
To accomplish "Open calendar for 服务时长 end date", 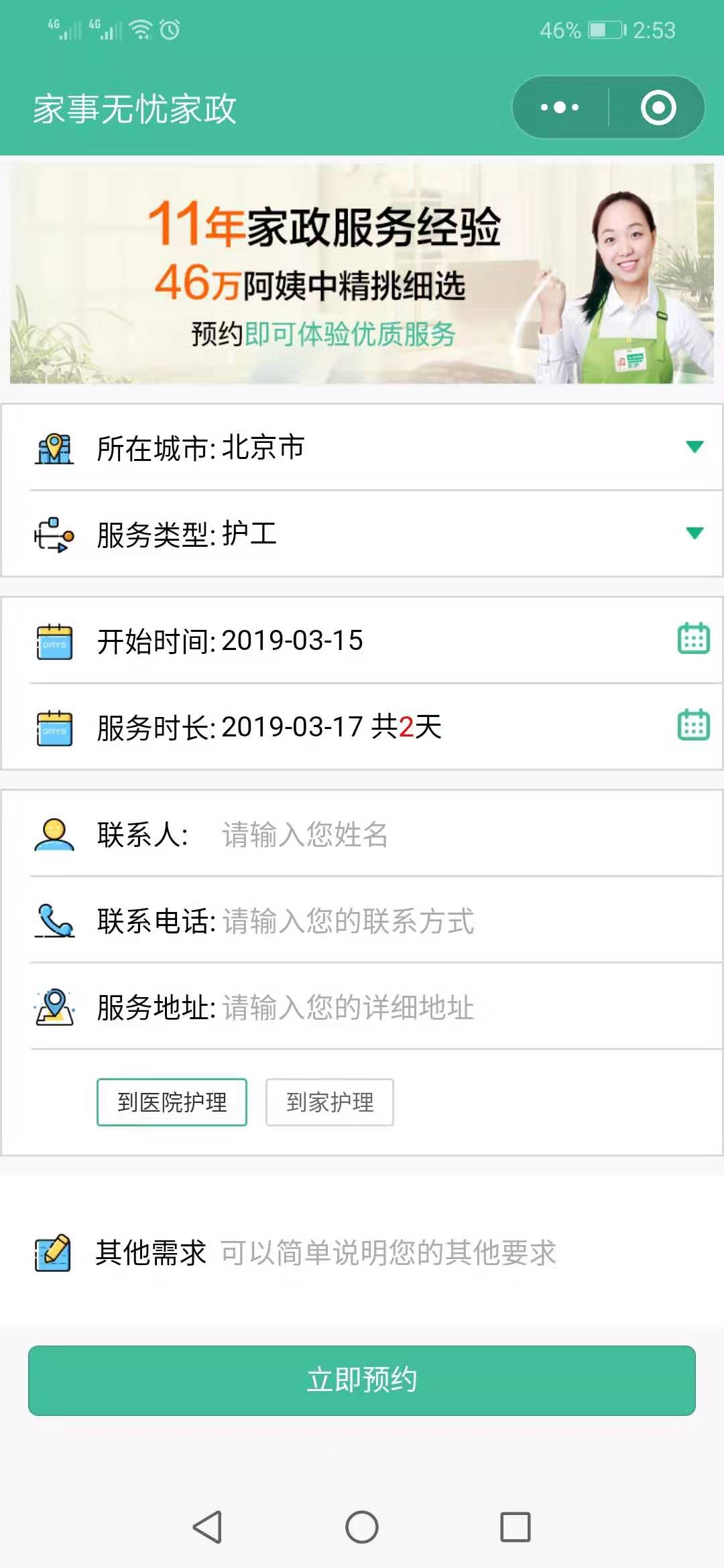I will pyautogui.click(x=693, y=725).
